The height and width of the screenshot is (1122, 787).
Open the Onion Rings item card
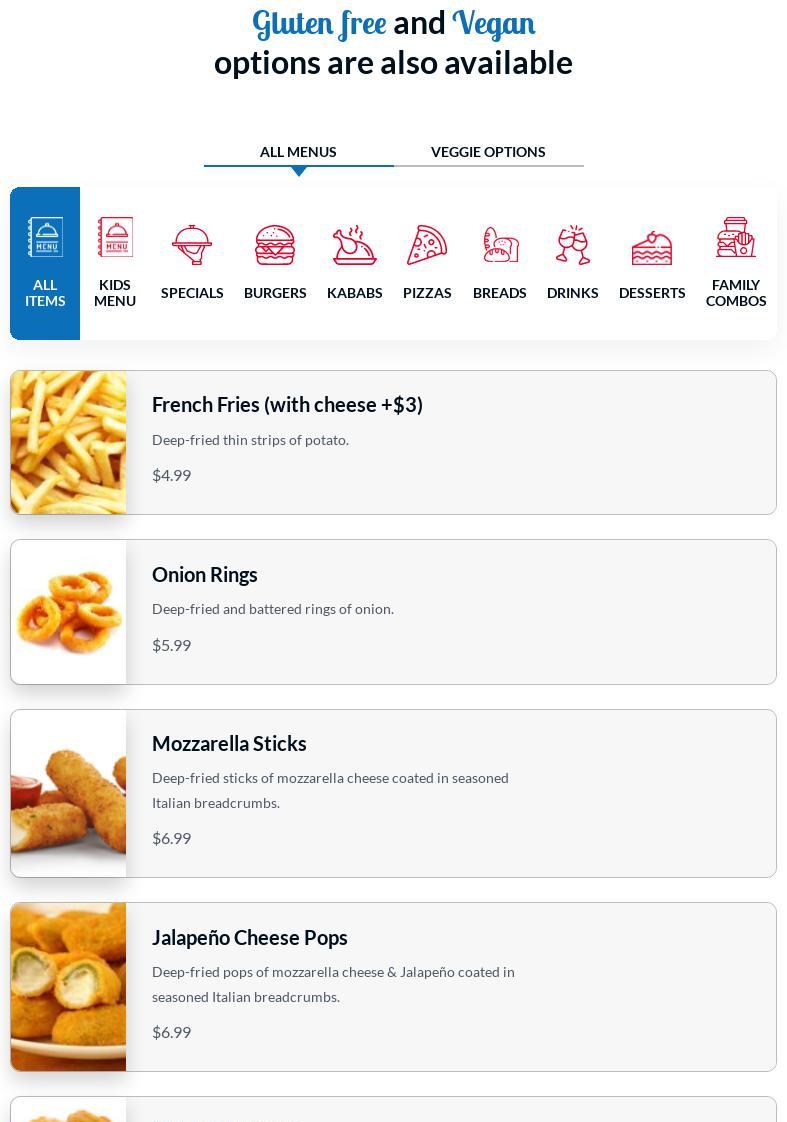pos(393,612)
